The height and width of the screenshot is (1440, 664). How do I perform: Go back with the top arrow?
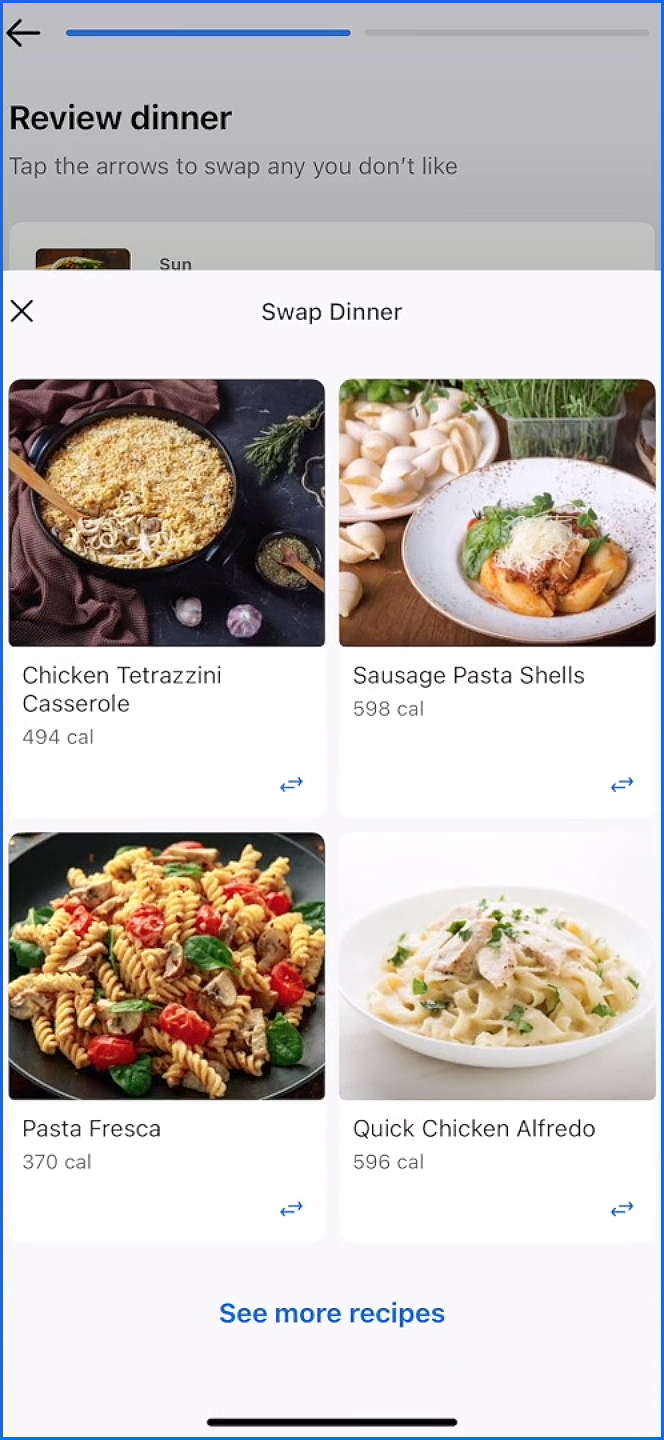(x=23, y=33)
